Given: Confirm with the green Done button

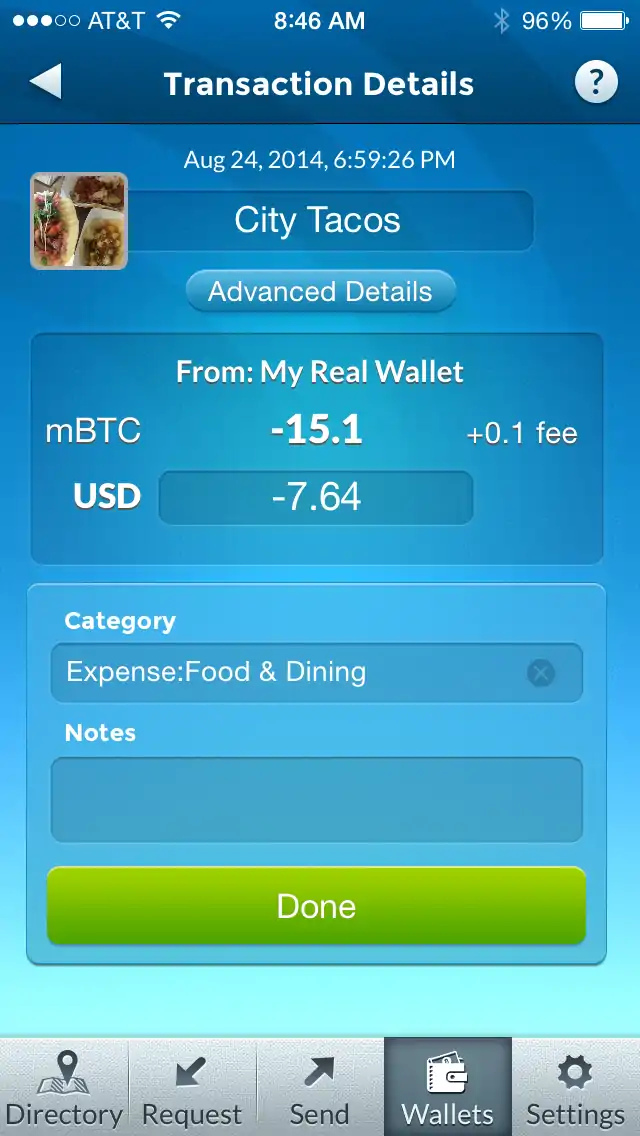Looking at the screenshot, I should (316, 906).
